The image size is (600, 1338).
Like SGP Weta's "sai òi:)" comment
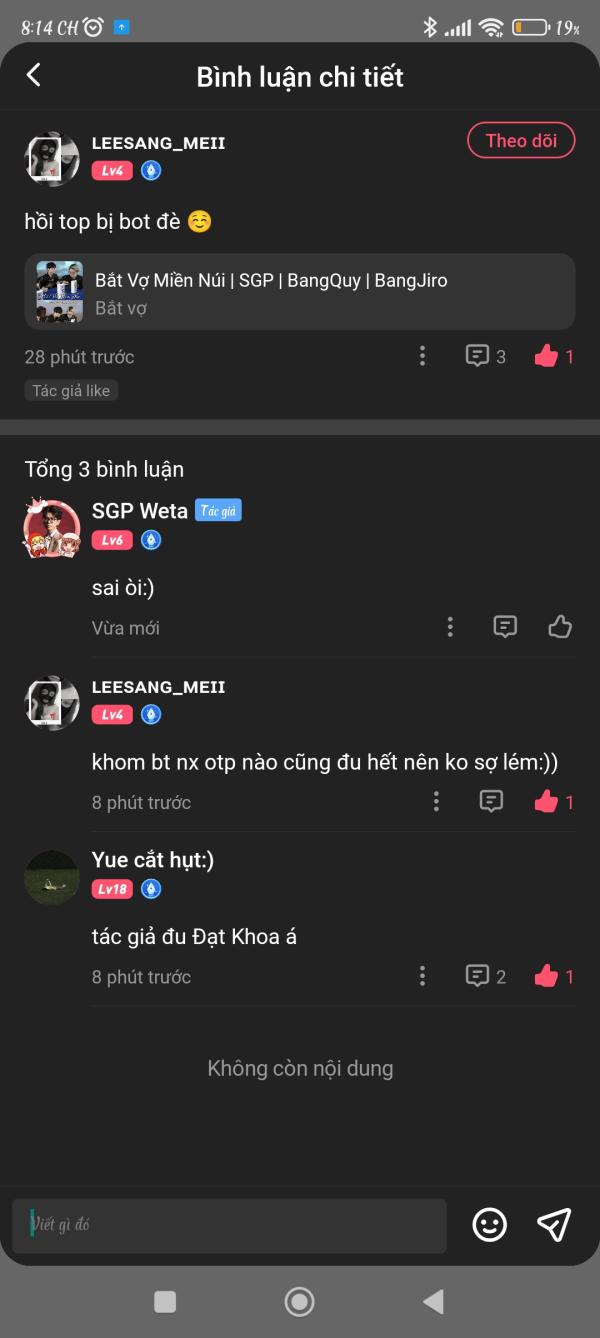(x=560, y=627)
